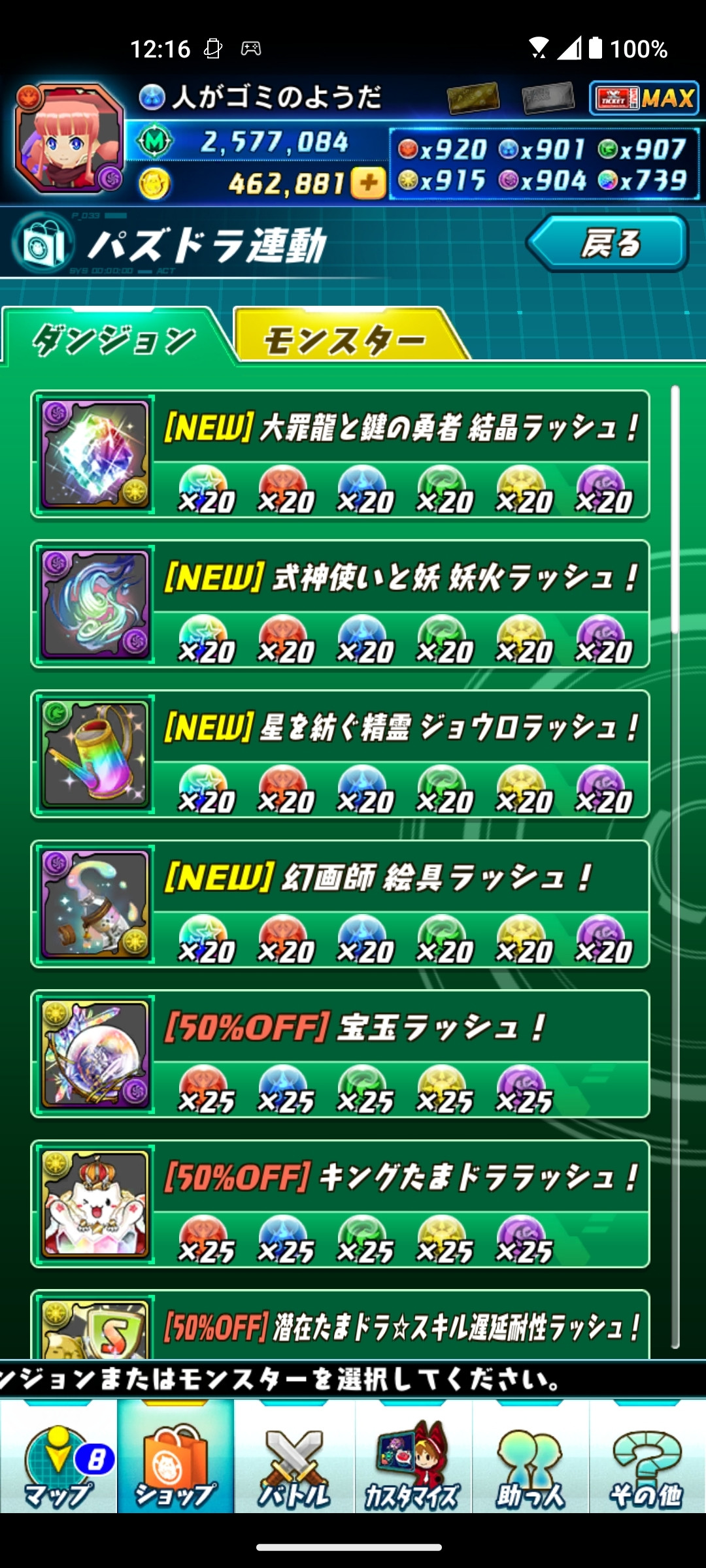
Task: Open the player avatar profile
Action: pyautogui.click(x=69, y=139)
